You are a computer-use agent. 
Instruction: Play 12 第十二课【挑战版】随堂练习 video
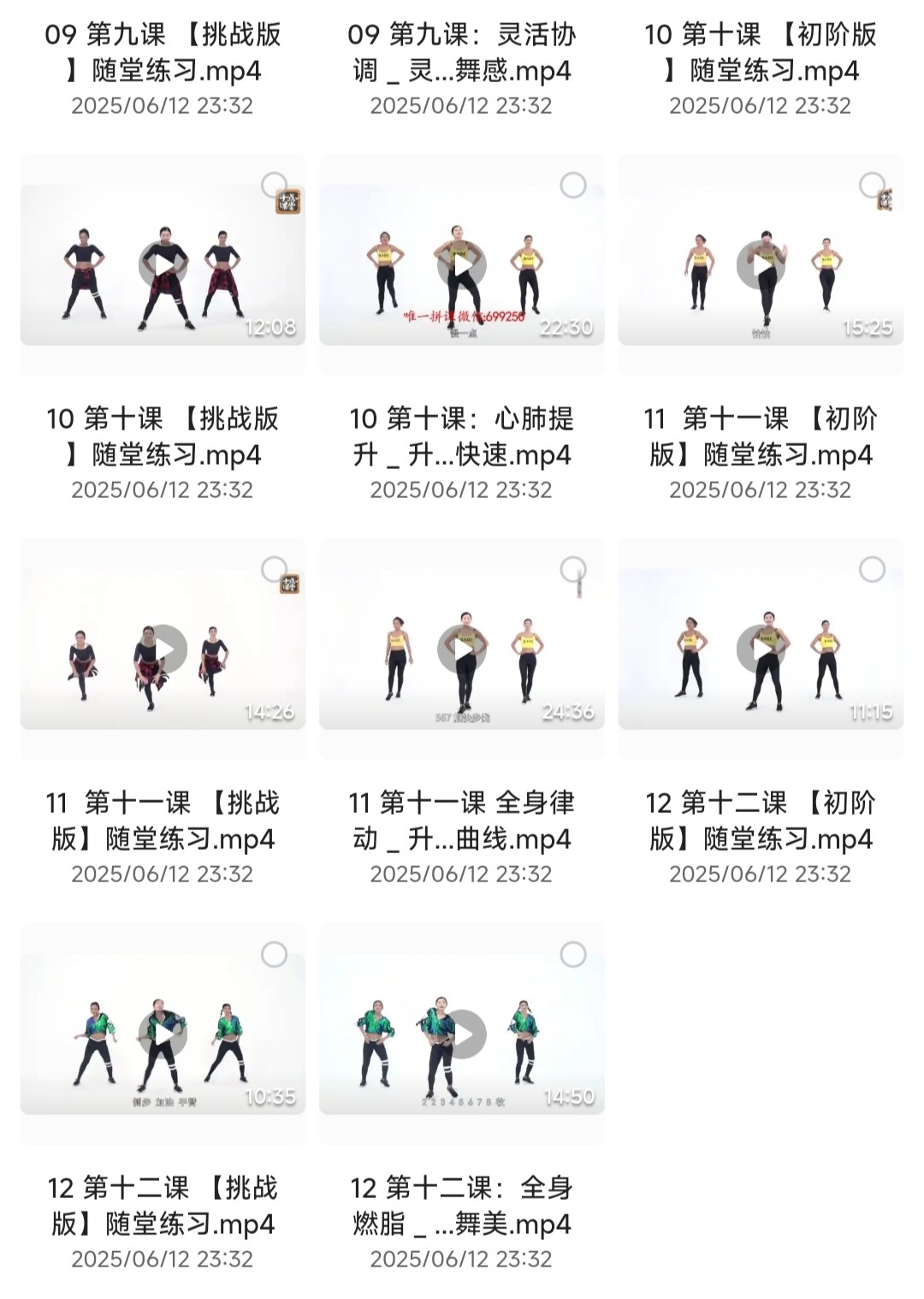click(x=163, y=1035)
